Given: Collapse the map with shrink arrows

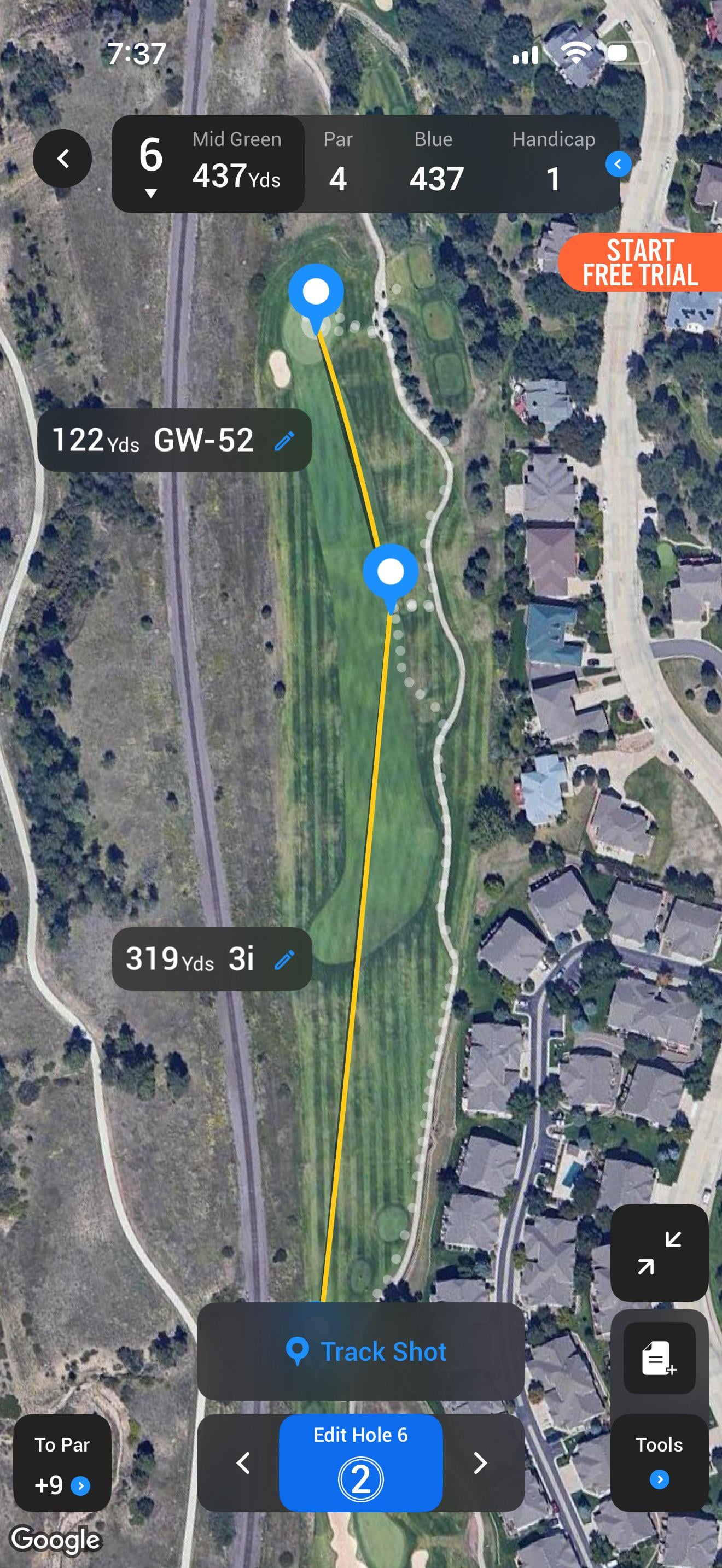Looking at the screenshot, I should click(659, 1253).
